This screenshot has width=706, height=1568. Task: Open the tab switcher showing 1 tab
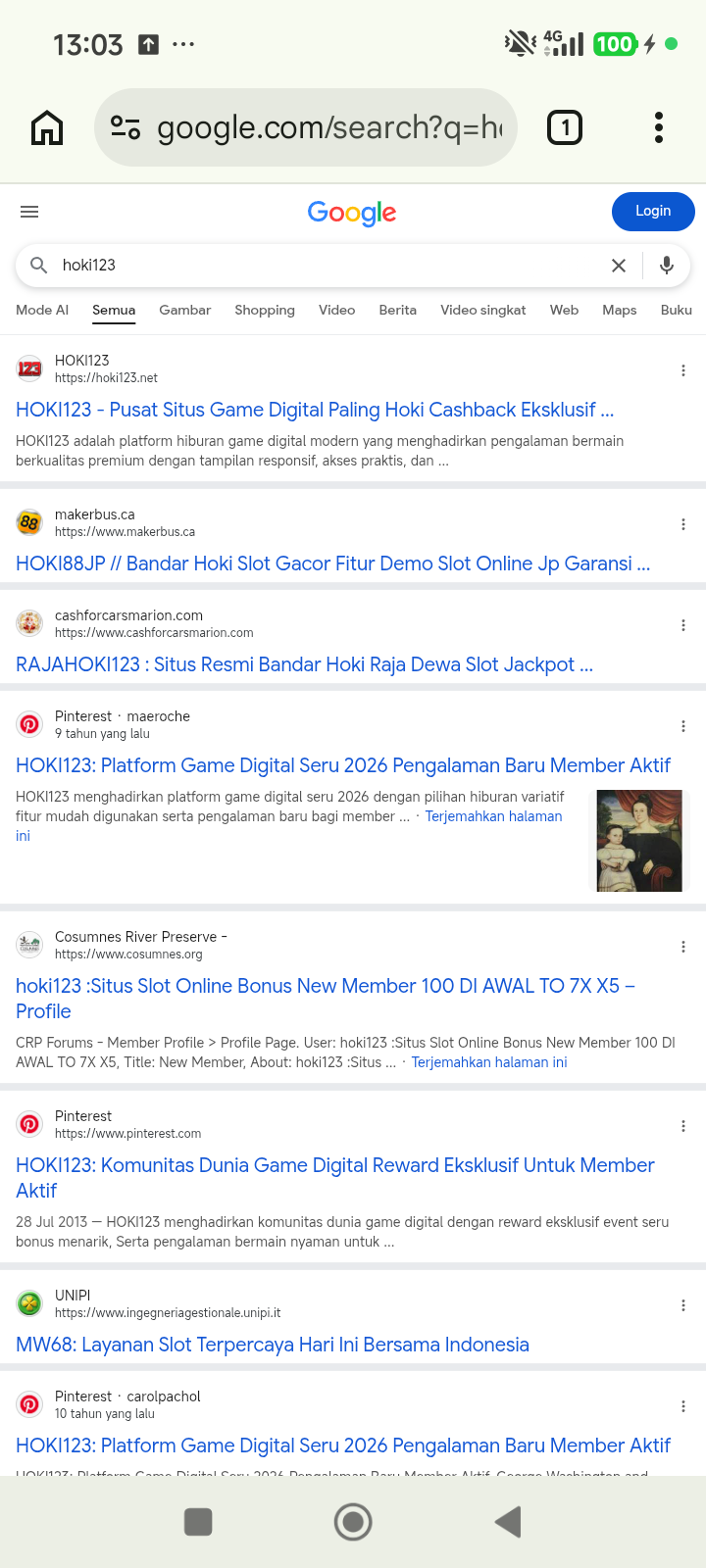(565, 127)
